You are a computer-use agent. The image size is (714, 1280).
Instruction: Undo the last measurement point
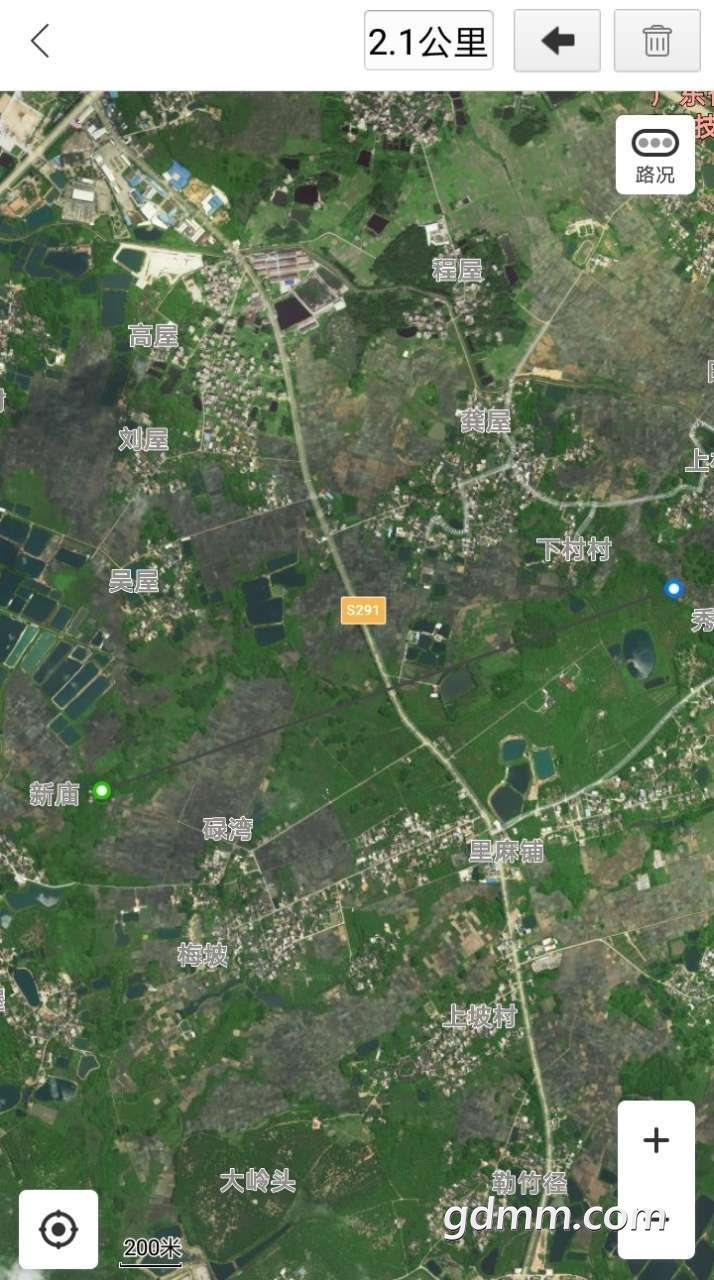(557, 41)
